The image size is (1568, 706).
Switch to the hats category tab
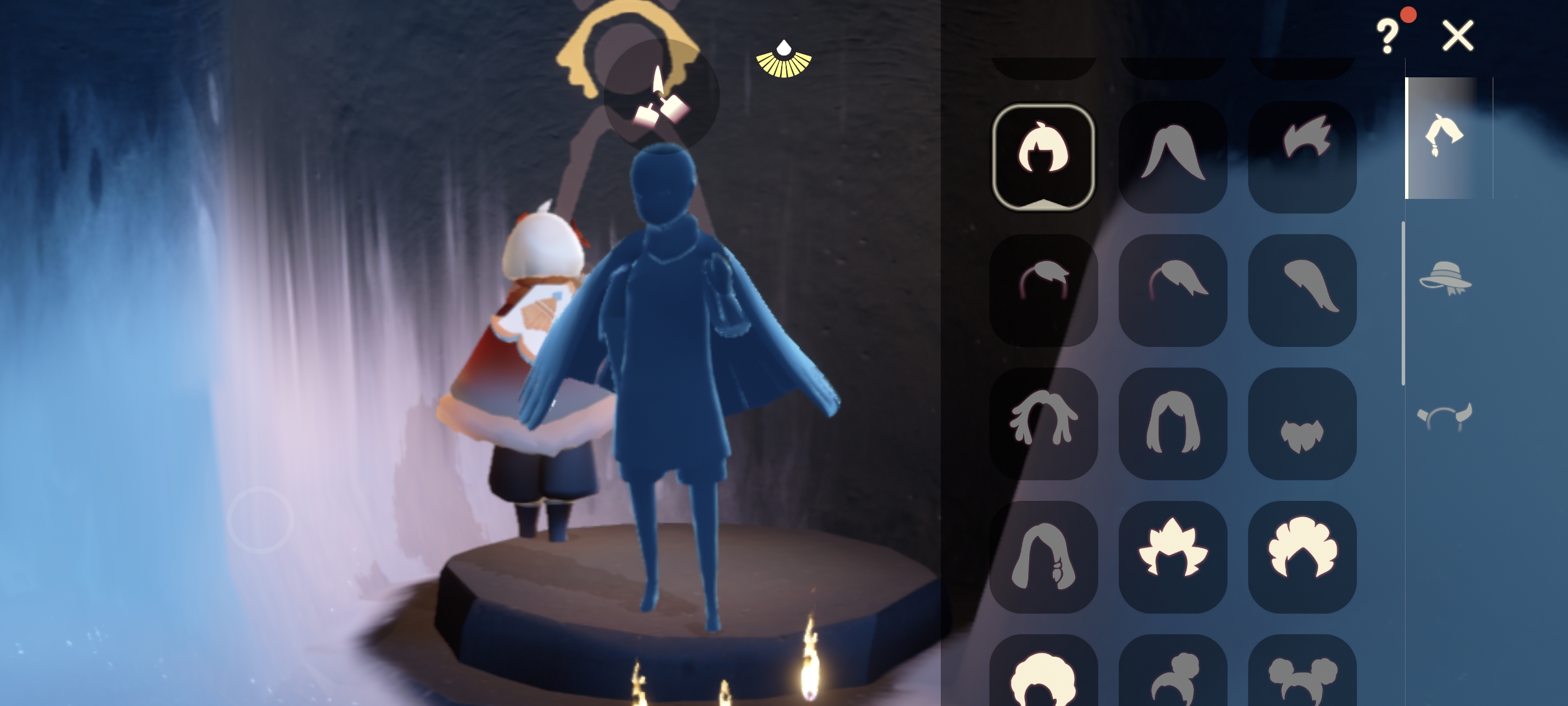pos(1445,278)
